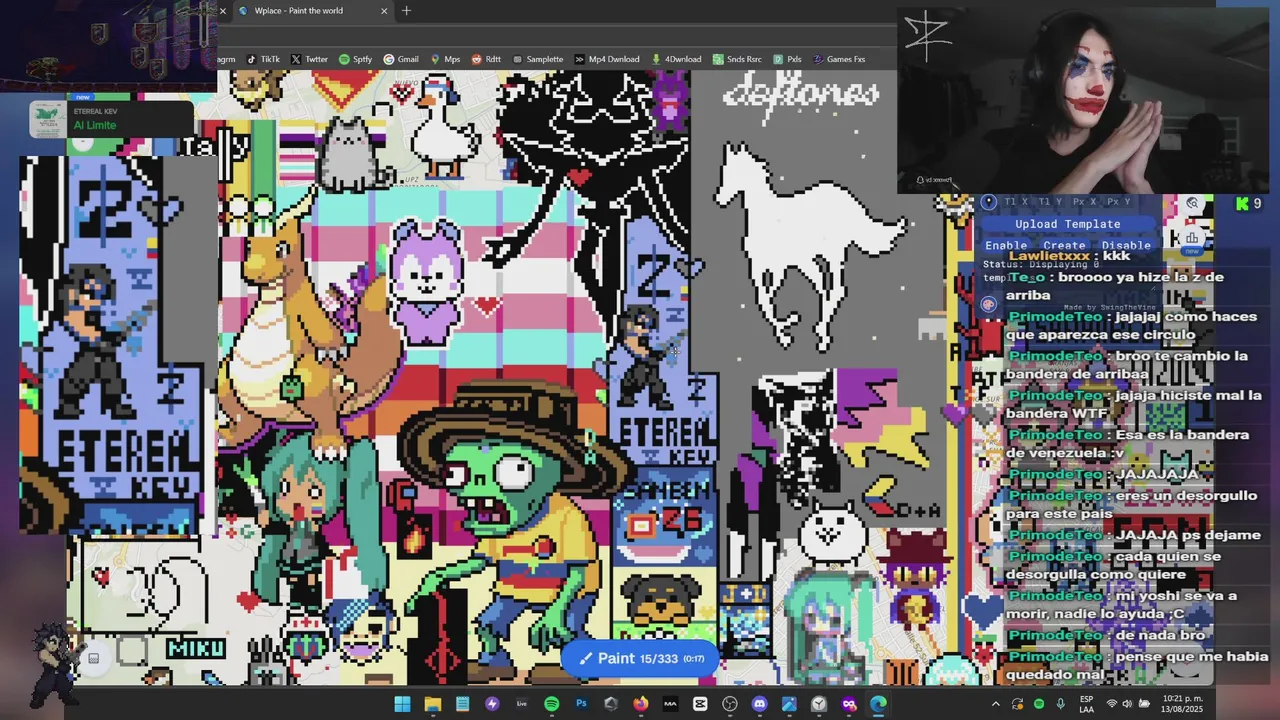Close the Wplace browser tab
The image size is (1280, 720).
click(x=384, y=11)
